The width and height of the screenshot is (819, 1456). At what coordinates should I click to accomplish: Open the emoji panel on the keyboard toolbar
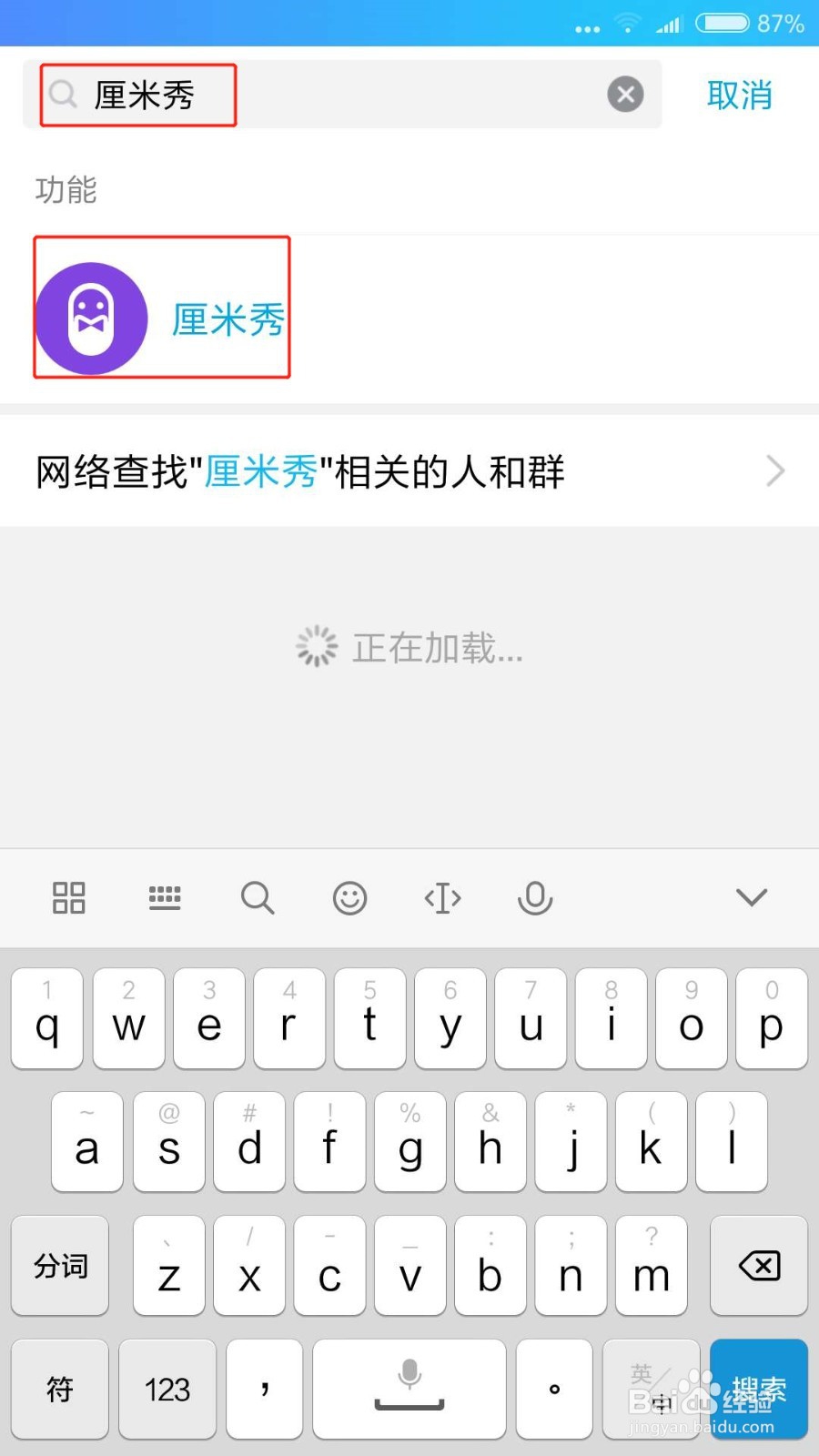349,898
